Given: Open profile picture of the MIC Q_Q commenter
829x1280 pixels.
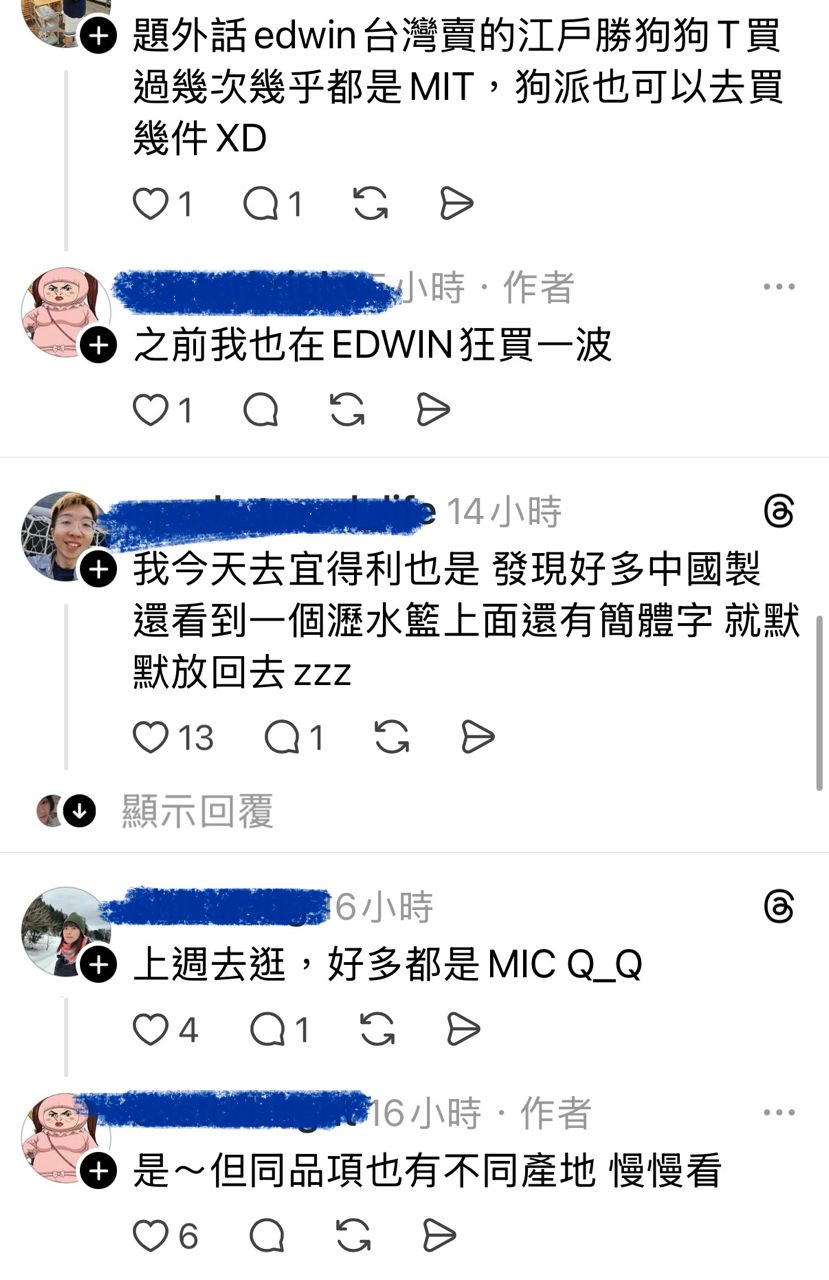Looking at the screenshot, I should (64, 930).
